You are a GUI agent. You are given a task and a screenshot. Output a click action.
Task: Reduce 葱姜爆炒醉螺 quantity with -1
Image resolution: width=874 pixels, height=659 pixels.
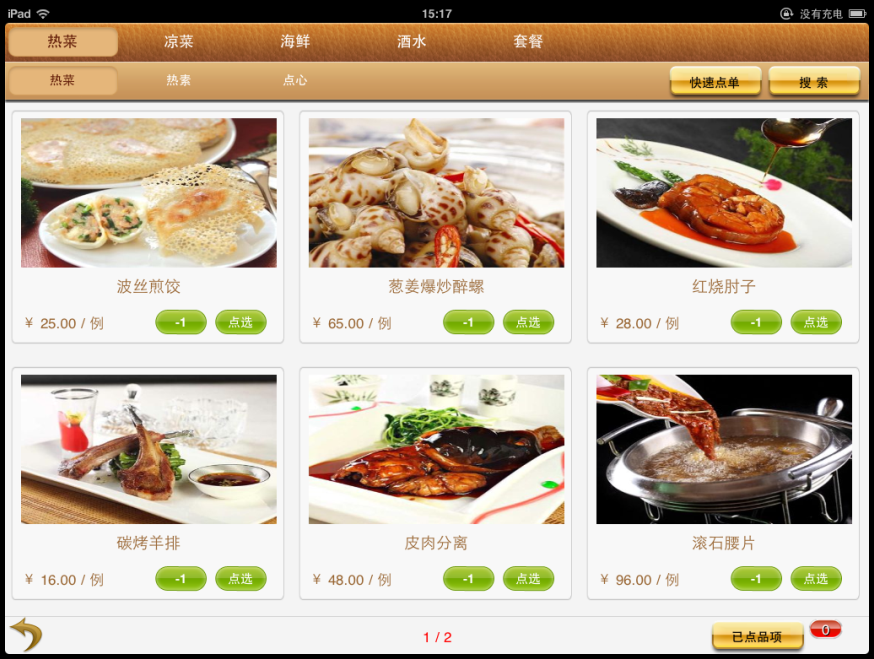pos(469,322)
